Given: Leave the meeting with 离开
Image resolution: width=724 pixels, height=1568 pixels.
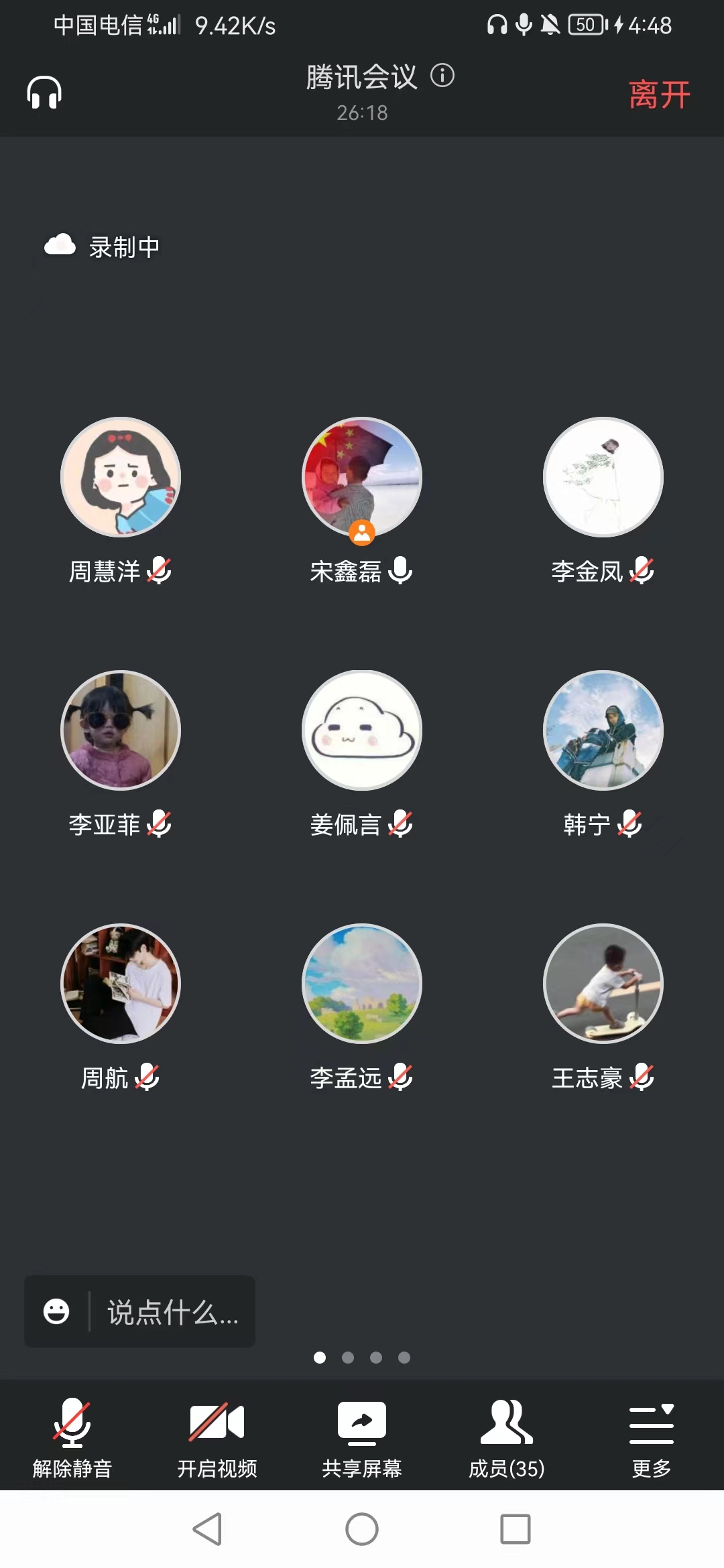Looking at the screenshot, I should (659, 94).
